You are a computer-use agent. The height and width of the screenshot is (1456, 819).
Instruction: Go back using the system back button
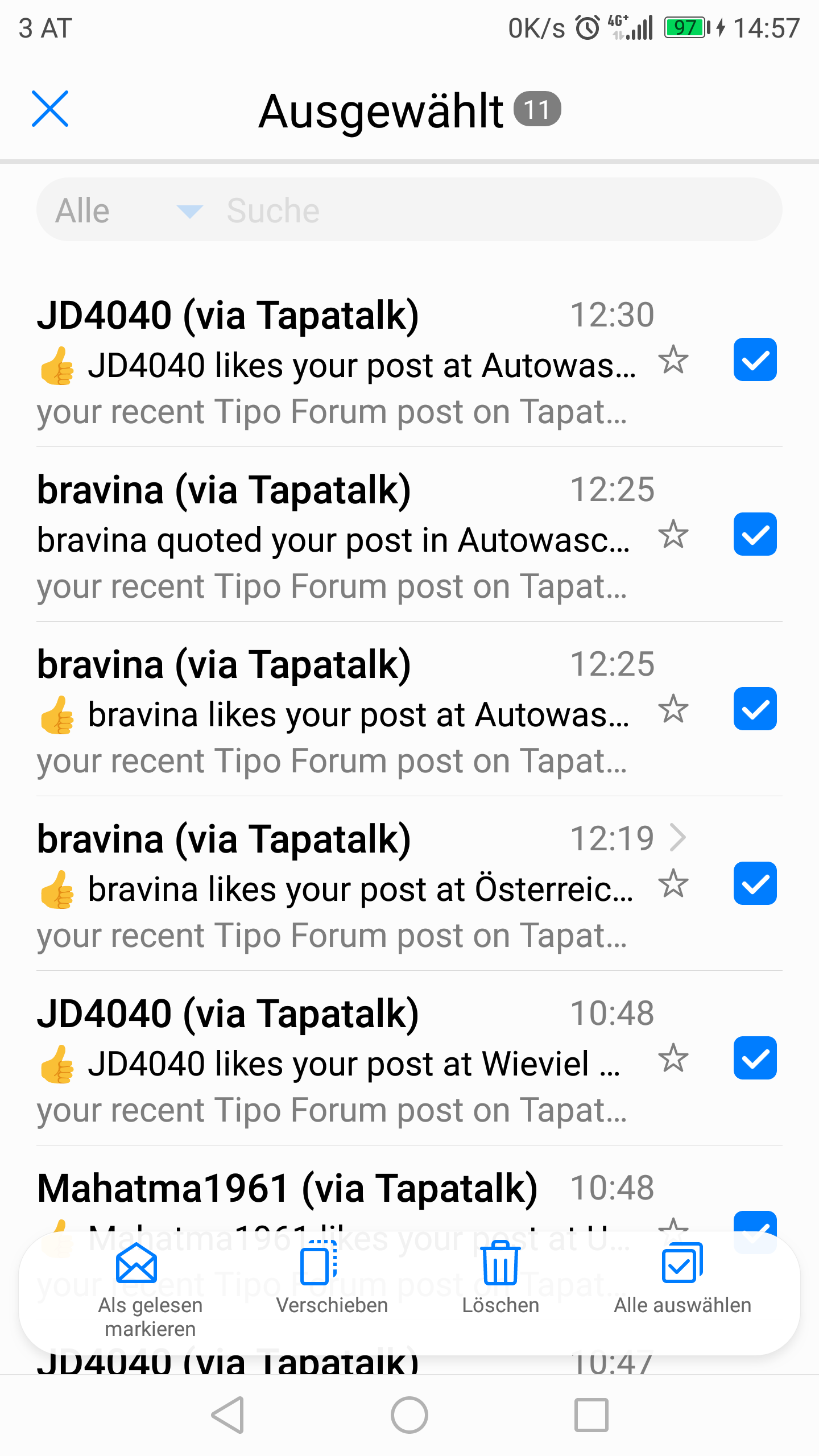point(228,1415)
